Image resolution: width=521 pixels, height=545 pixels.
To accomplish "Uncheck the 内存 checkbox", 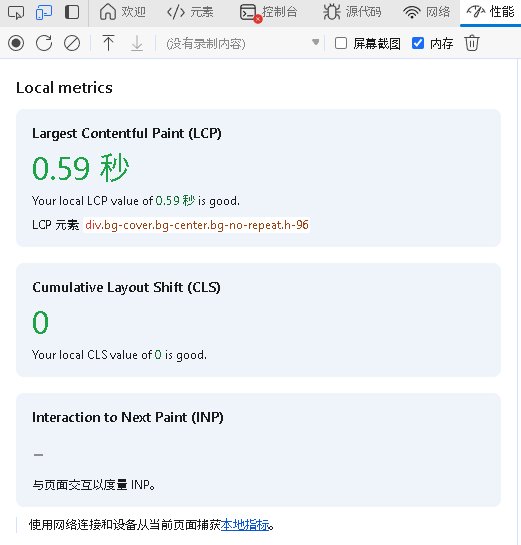I will [x=418, y=43].
